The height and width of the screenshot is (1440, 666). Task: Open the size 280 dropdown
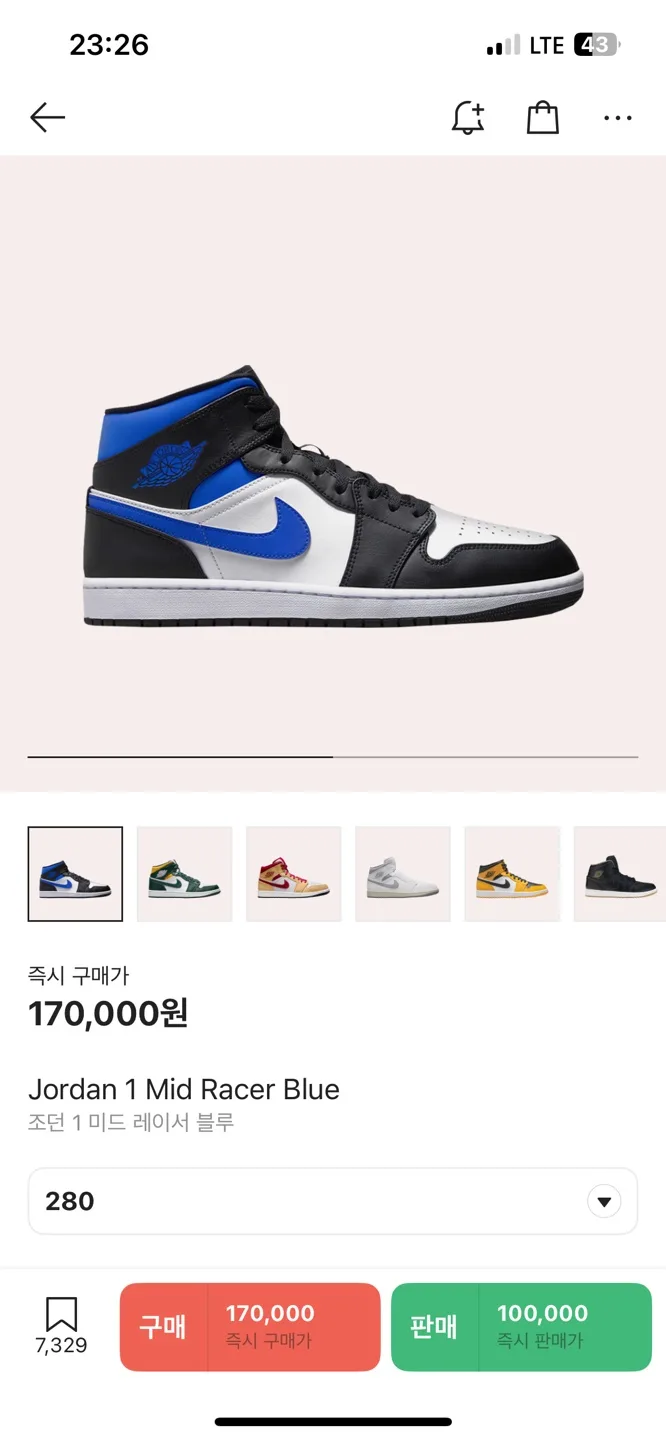pyautogui.click(x=332, y=1201)
